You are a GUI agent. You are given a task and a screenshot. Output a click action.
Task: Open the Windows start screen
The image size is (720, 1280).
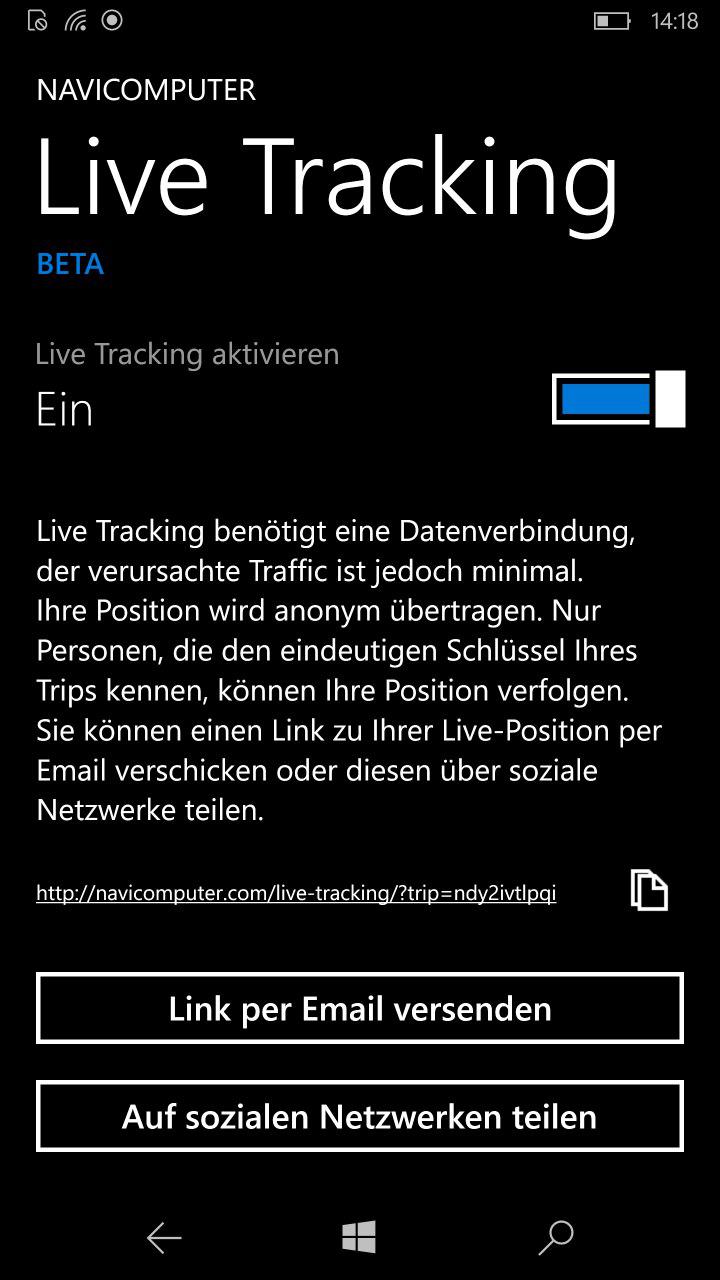[x=359, y=1238]
